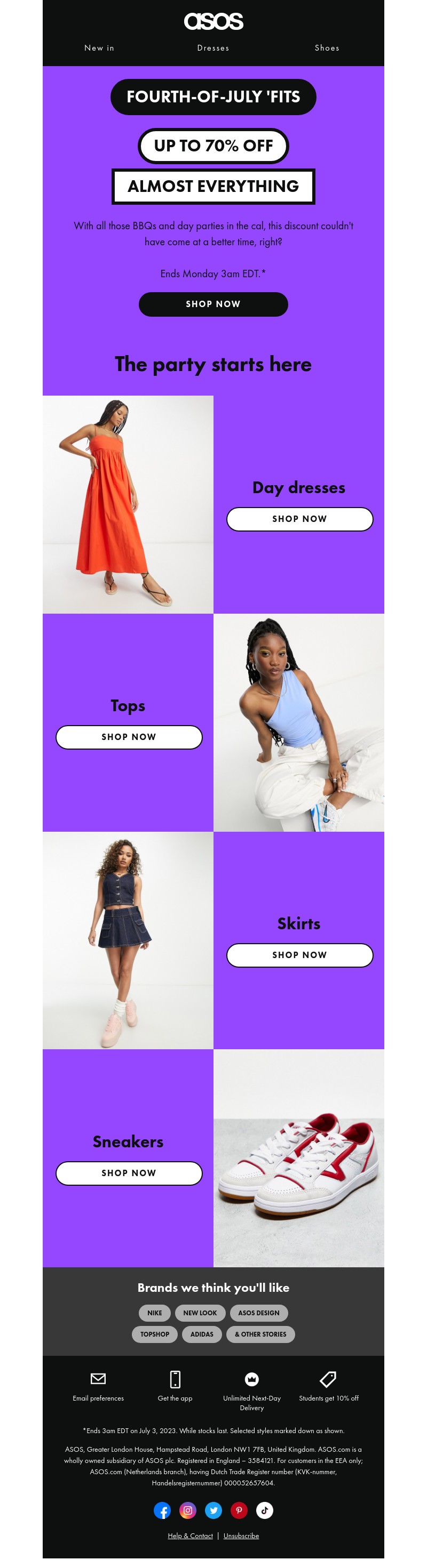427x1568 pixels.
Task: Shop now for Day dresses
Action: [299, 519]
